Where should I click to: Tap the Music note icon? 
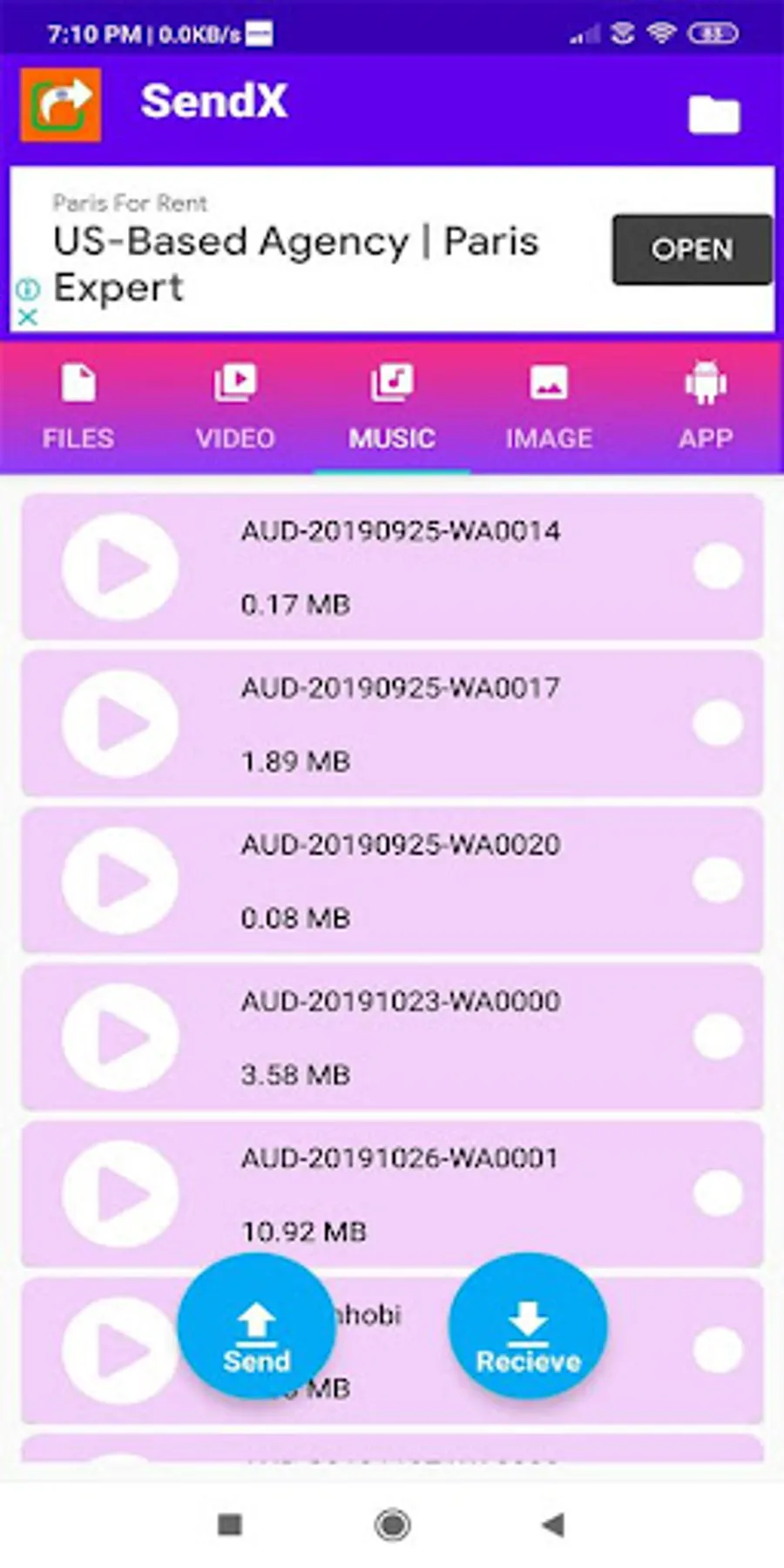[x=390, y=382]
